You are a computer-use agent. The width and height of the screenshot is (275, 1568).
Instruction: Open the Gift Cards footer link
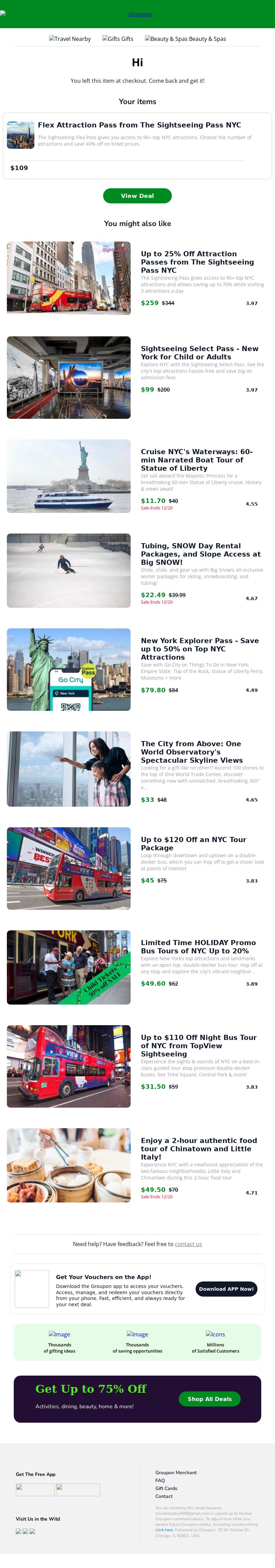(166, 1488)
